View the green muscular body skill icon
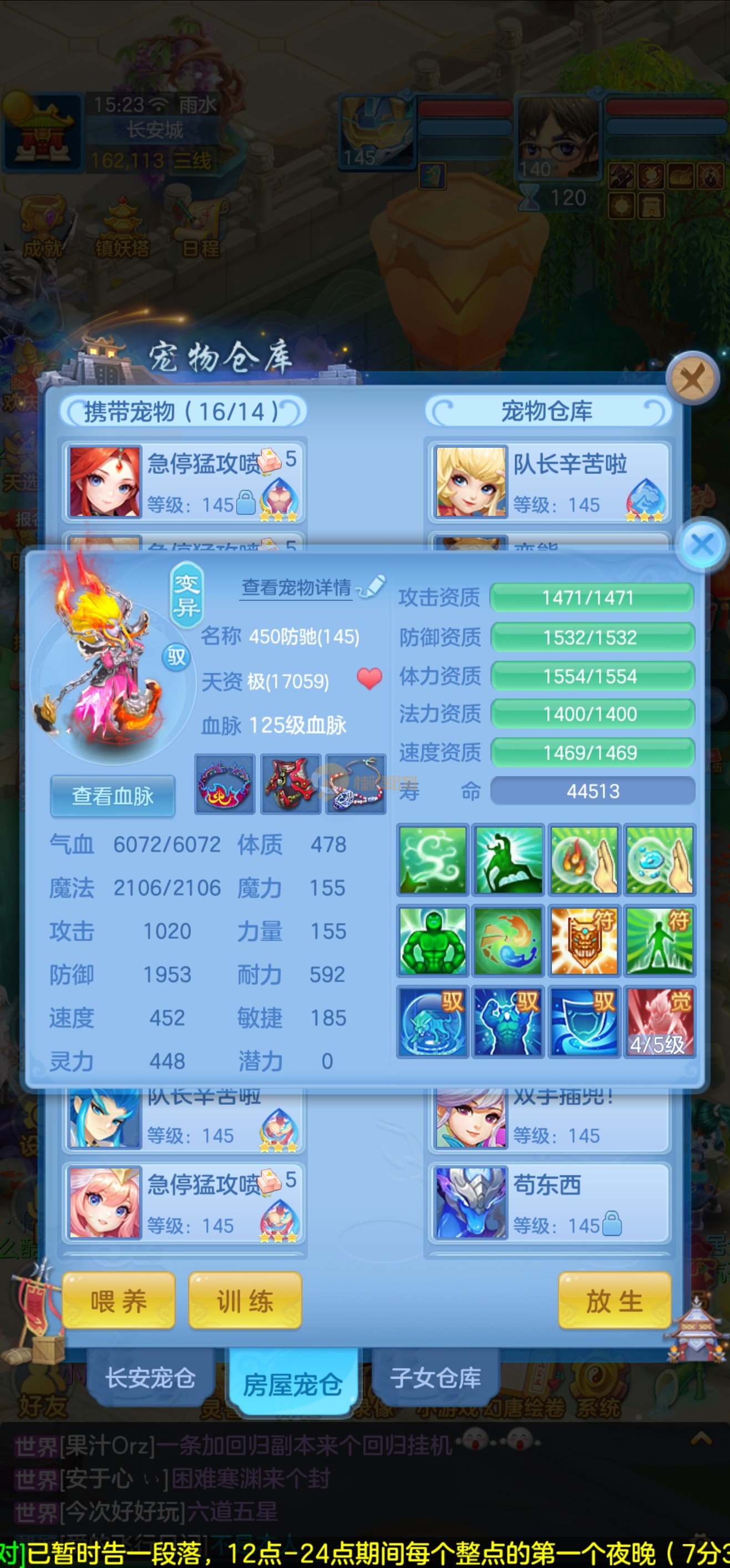This screenshot has height=1568, width=730. tap(433, 940)
